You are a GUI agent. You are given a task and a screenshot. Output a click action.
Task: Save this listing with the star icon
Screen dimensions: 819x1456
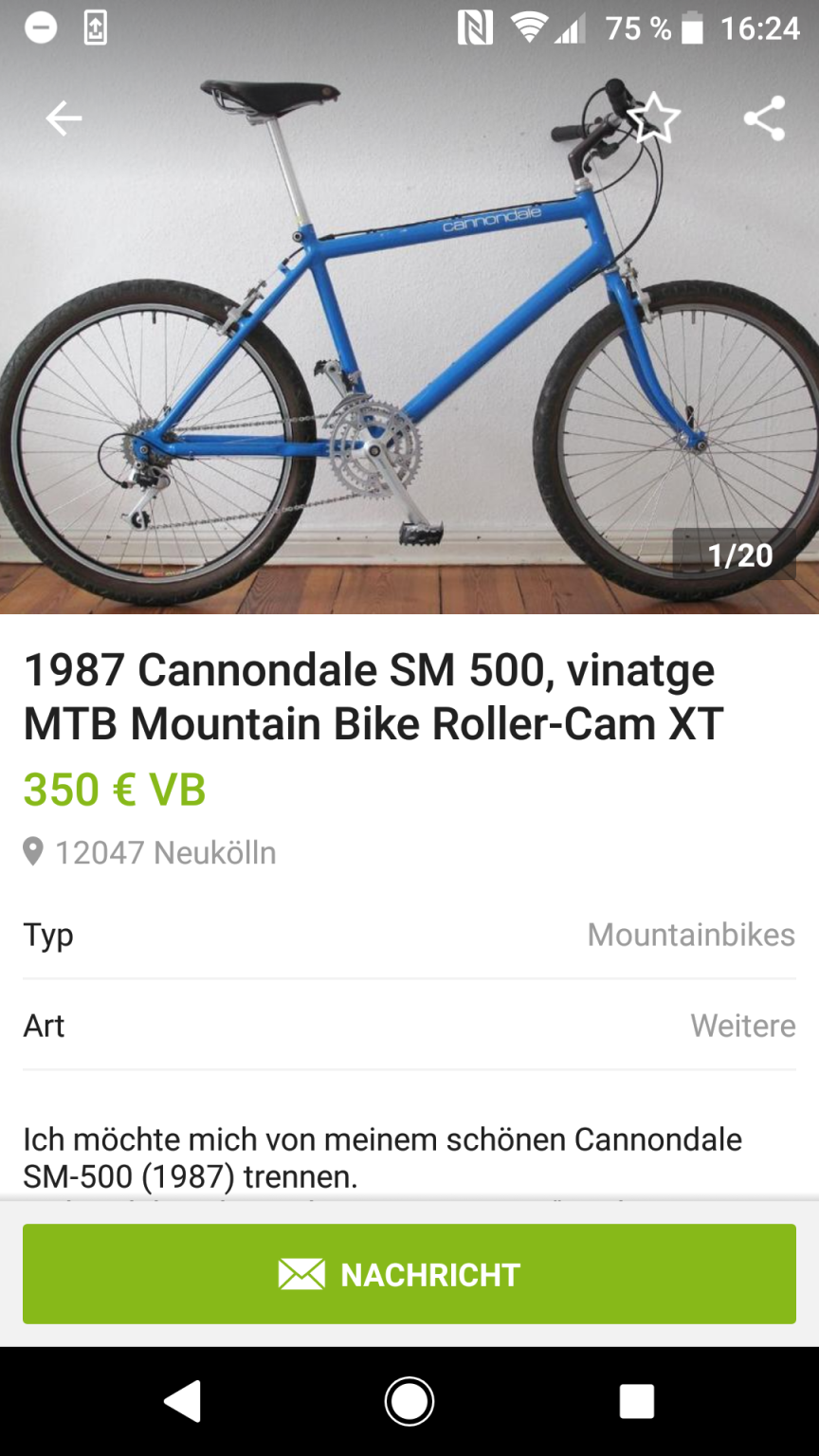[653, 118]
